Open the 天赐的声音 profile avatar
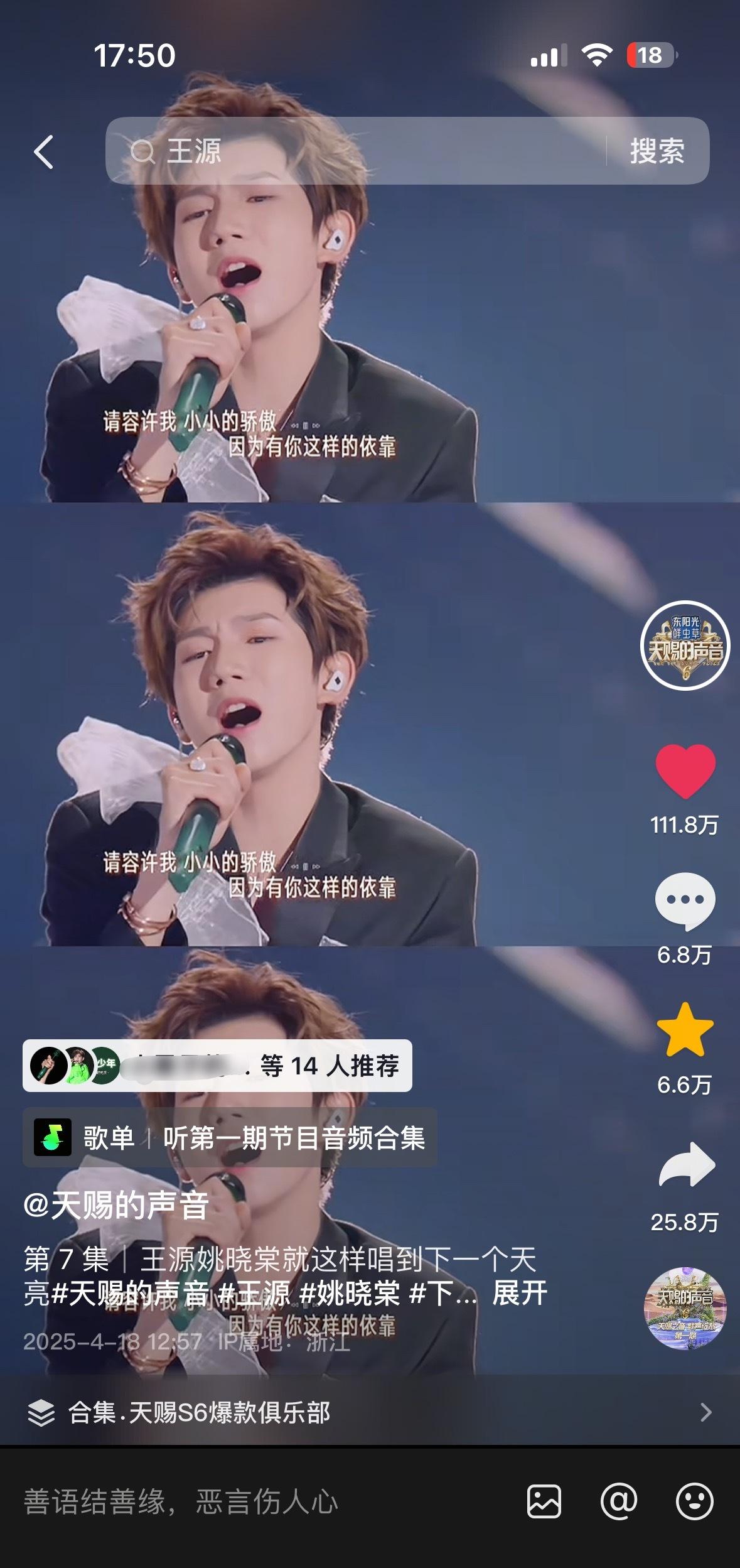This screenshot has width=740, height=1568. pos(685,646)
